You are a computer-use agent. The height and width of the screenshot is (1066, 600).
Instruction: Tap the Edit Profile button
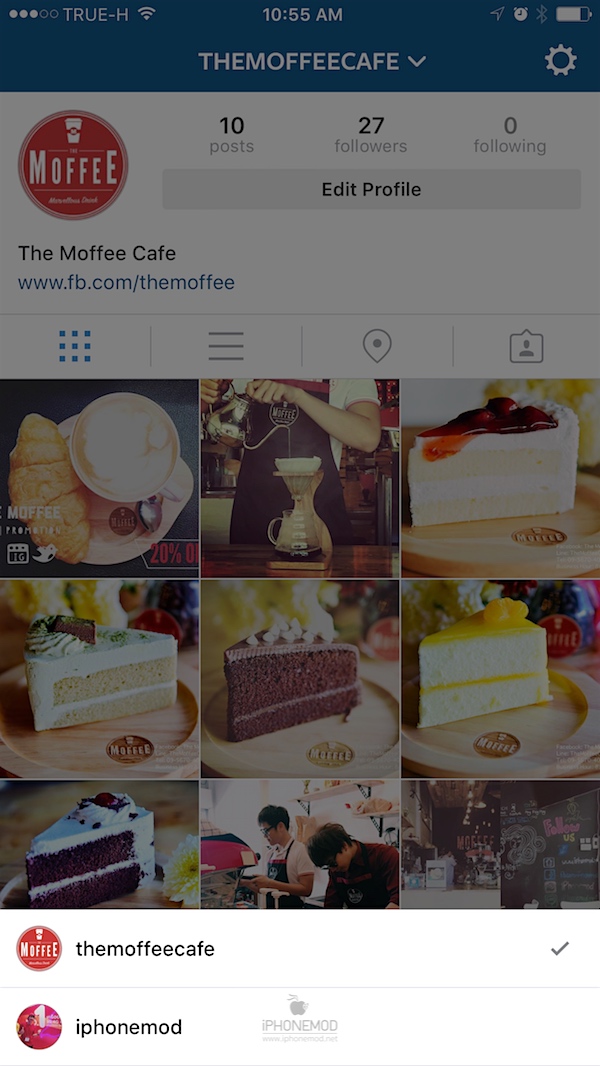point(371,189)
